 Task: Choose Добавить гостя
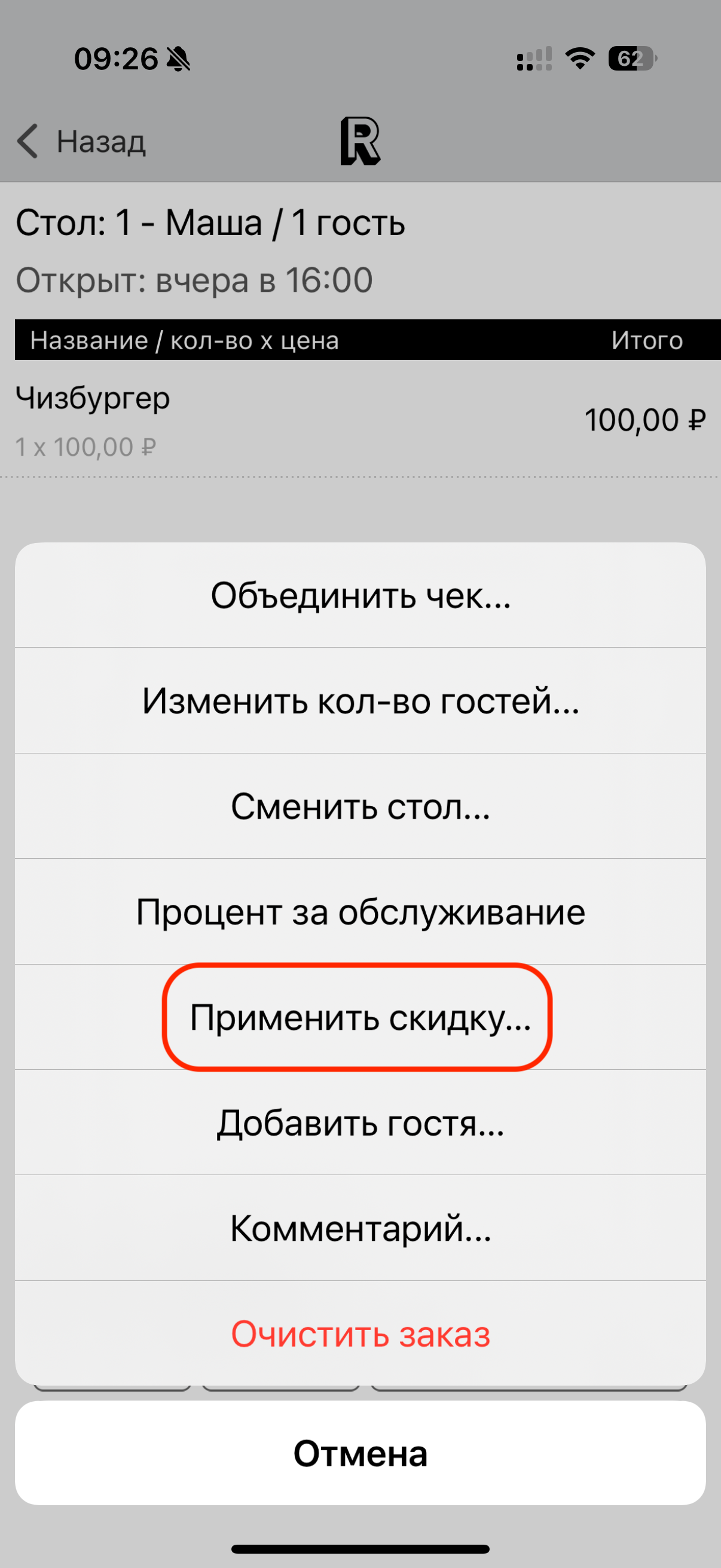360,1123
